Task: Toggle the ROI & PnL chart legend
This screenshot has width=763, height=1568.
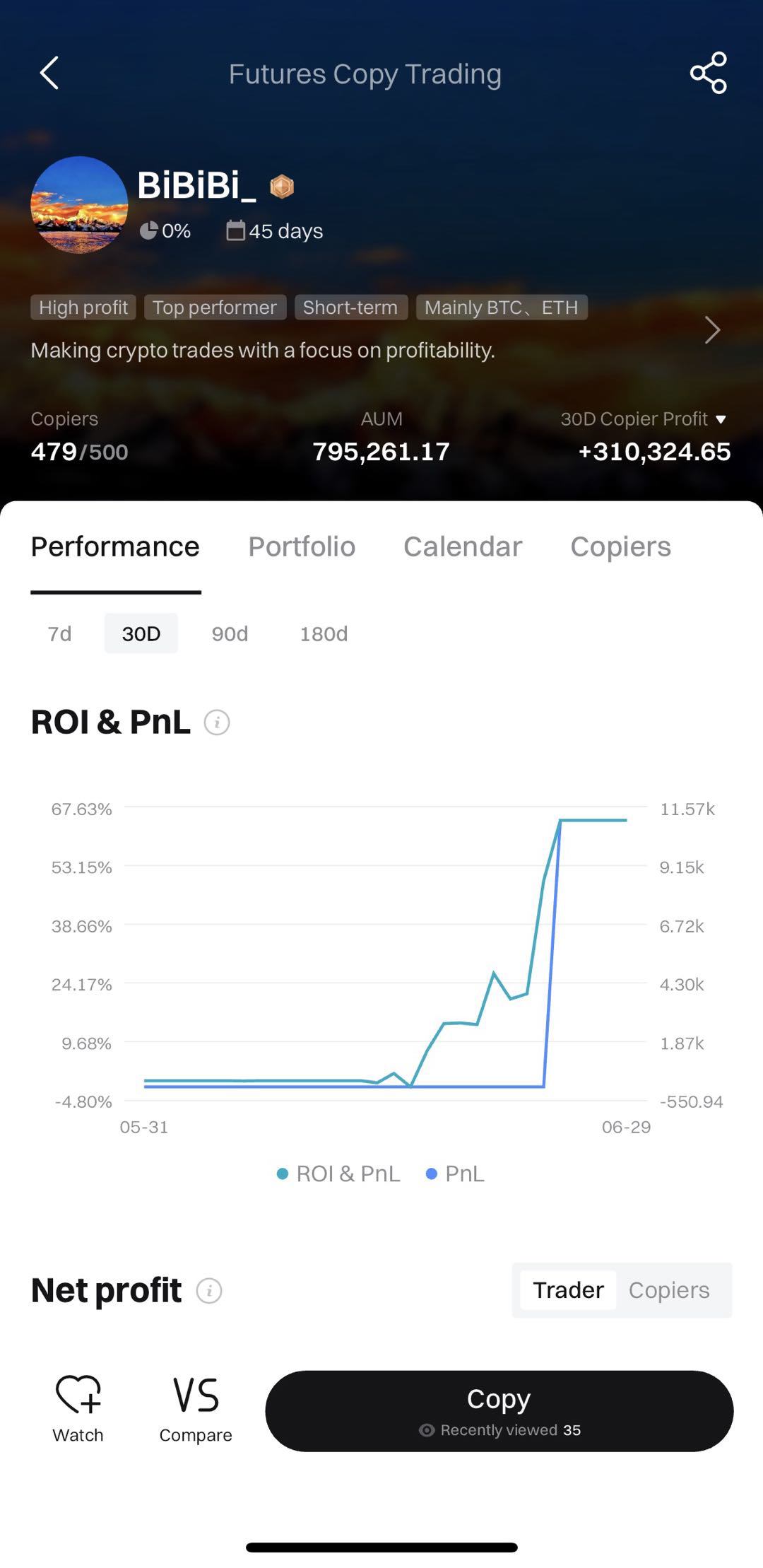Action: click(338, 1174)
